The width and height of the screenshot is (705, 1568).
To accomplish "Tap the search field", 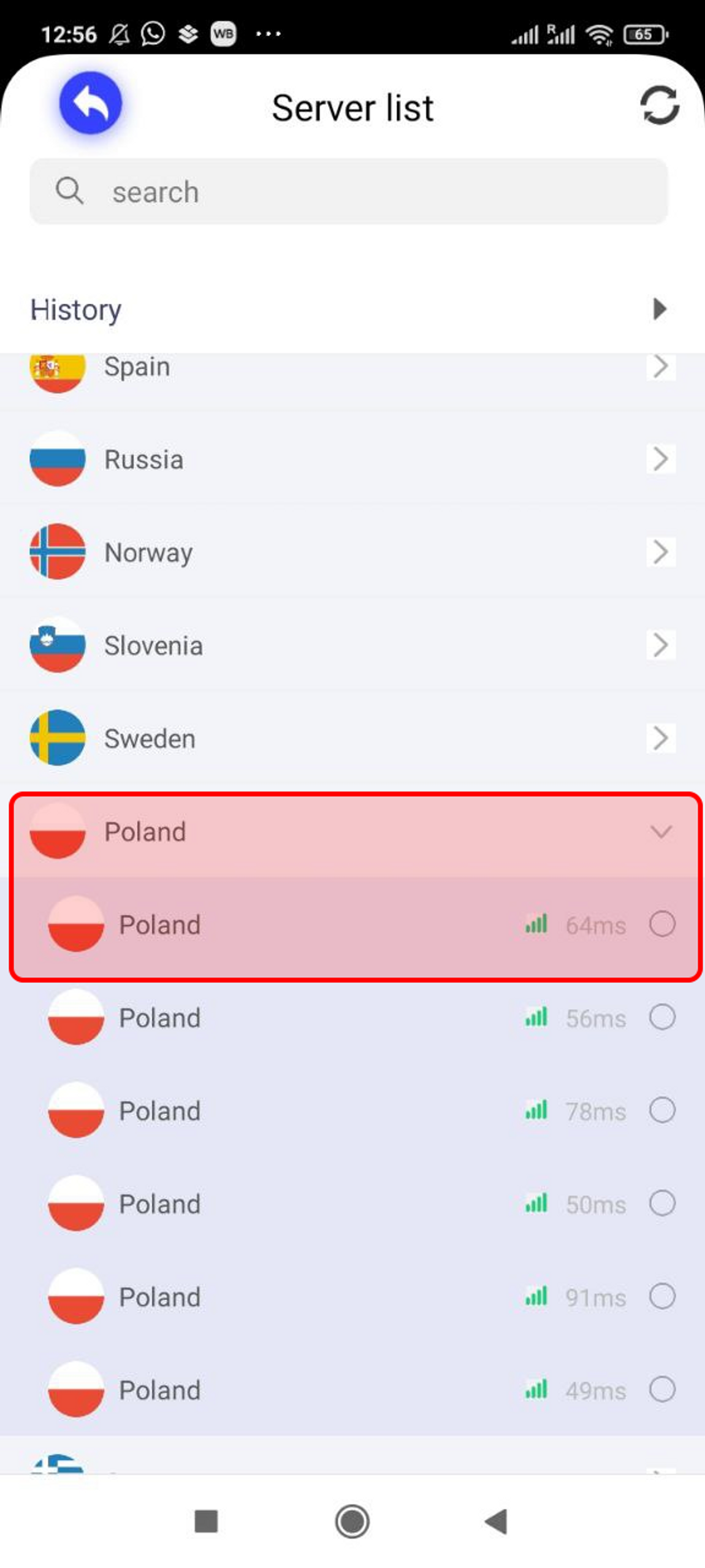I will pos(348,191).
